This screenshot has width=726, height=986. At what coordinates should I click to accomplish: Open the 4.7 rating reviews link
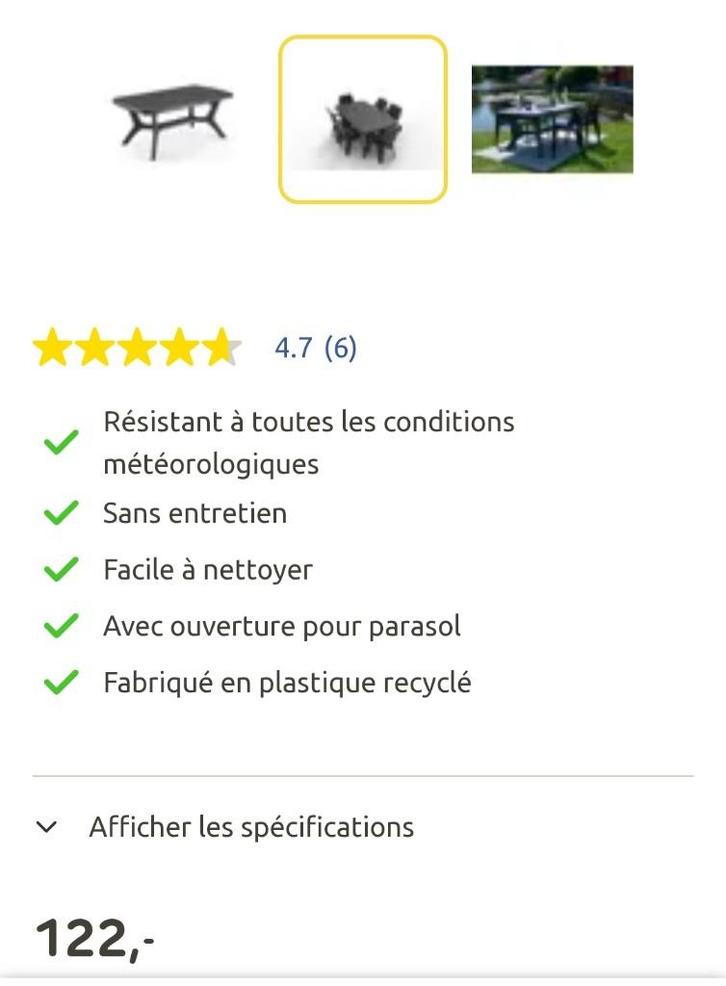tap(314, 348)
